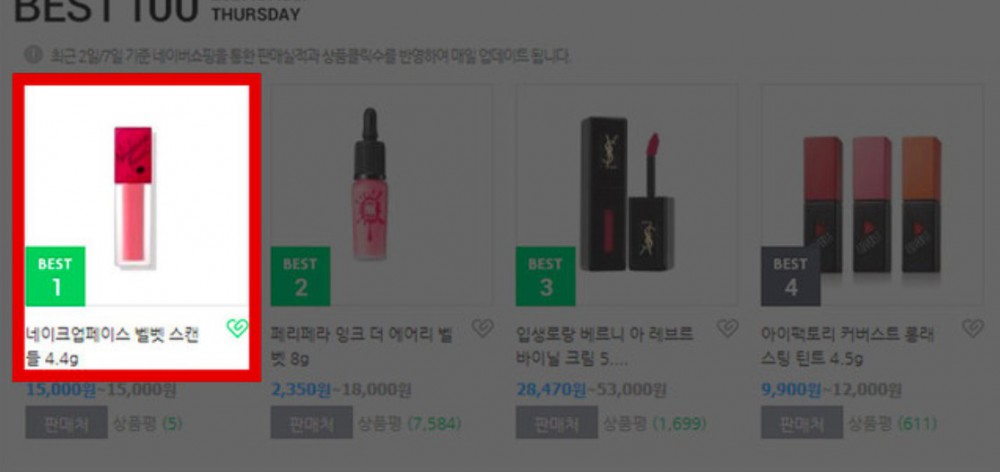Viewport: 1000px width, 472px height.
Task: Open 판매처 for the 2,350원 페리페라 product
Action: [311, 423]
